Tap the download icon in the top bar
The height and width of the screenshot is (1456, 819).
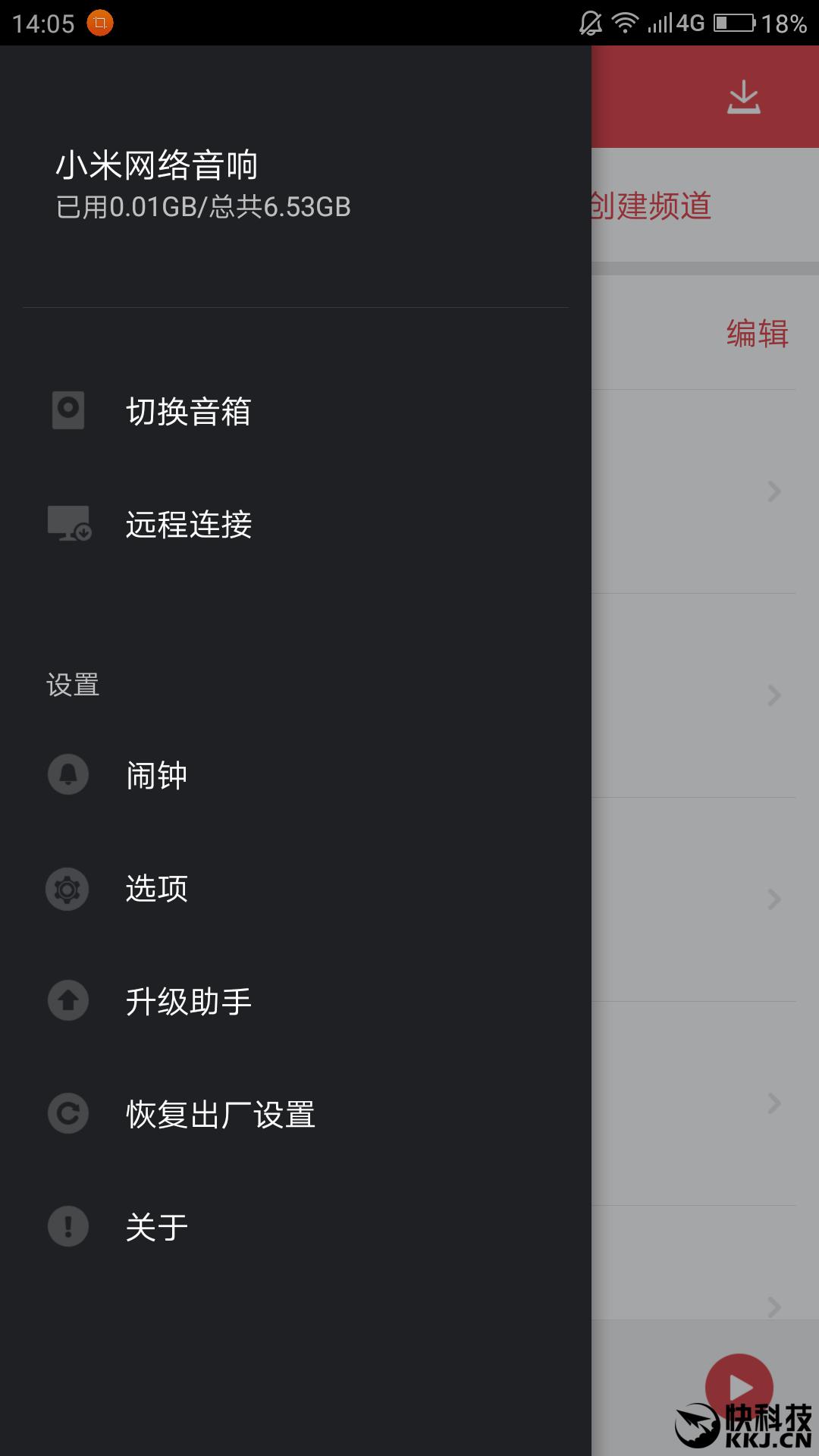coord(743,97)
